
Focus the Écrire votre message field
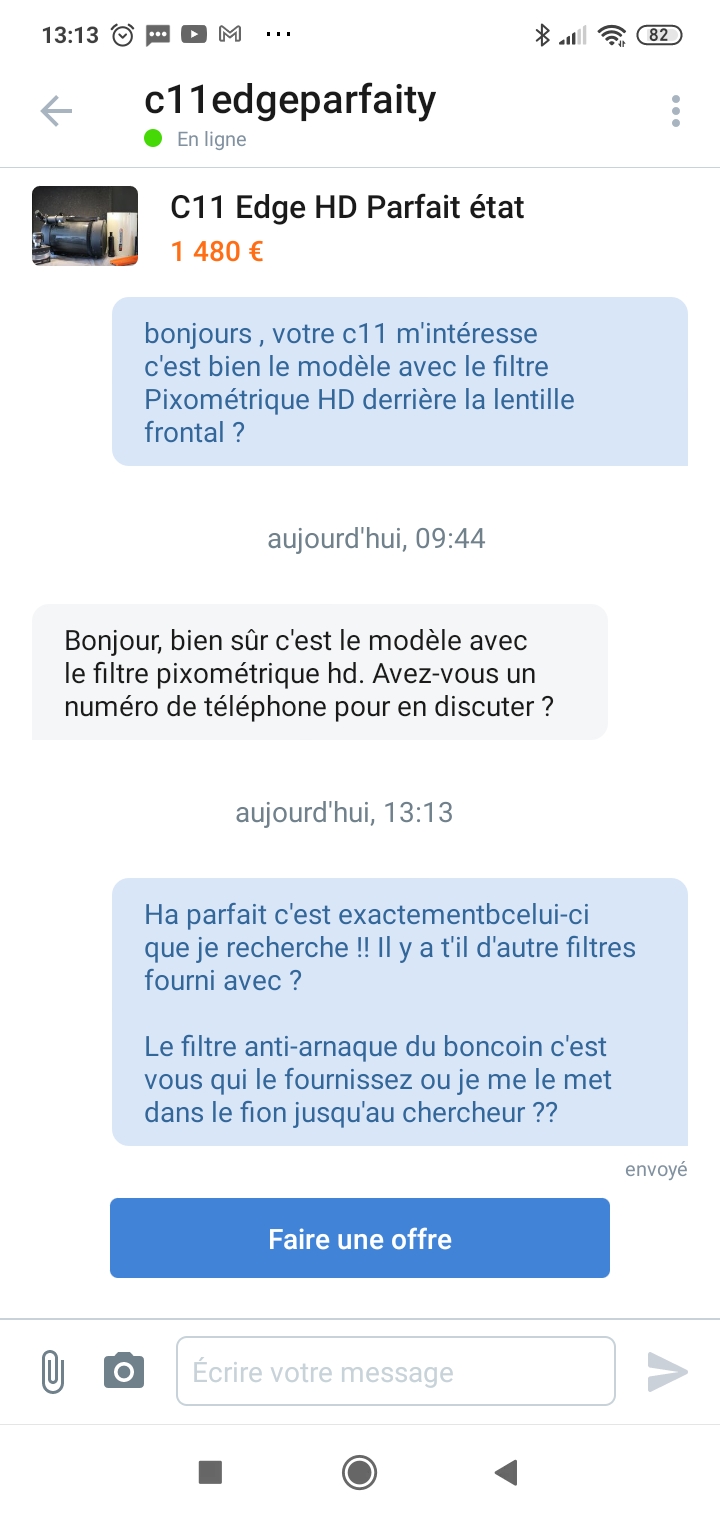point(395,1372)
